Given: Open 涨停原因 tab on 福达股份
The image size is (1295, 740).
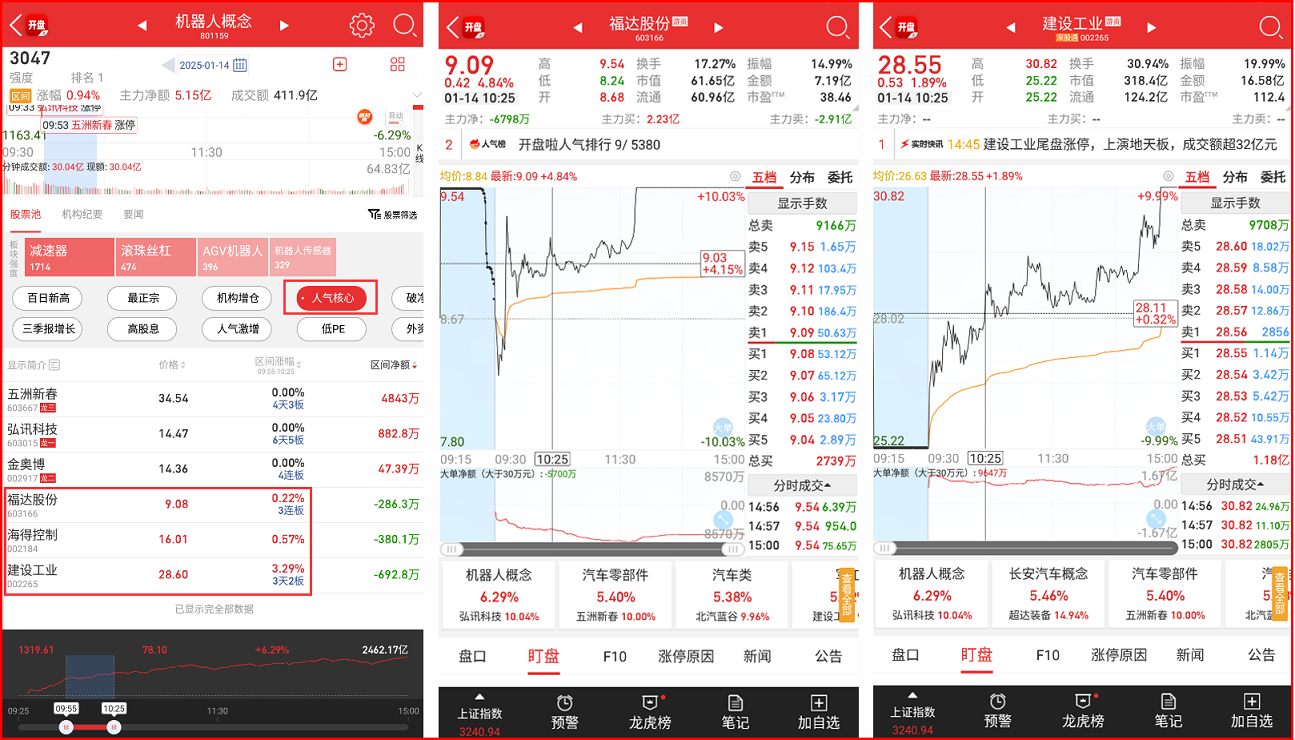Looking at the screenshot, I should [x=686, y=656].
